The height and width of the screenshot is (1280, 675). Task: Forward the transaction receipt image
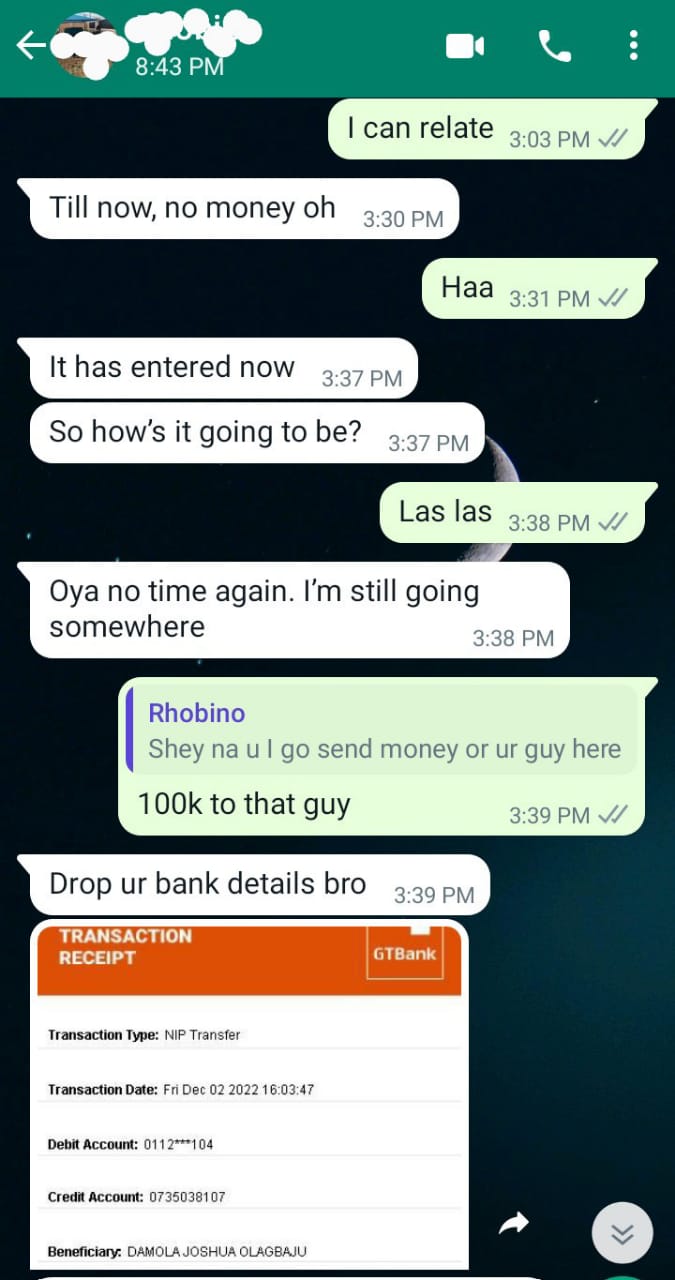pos(514,1222)
